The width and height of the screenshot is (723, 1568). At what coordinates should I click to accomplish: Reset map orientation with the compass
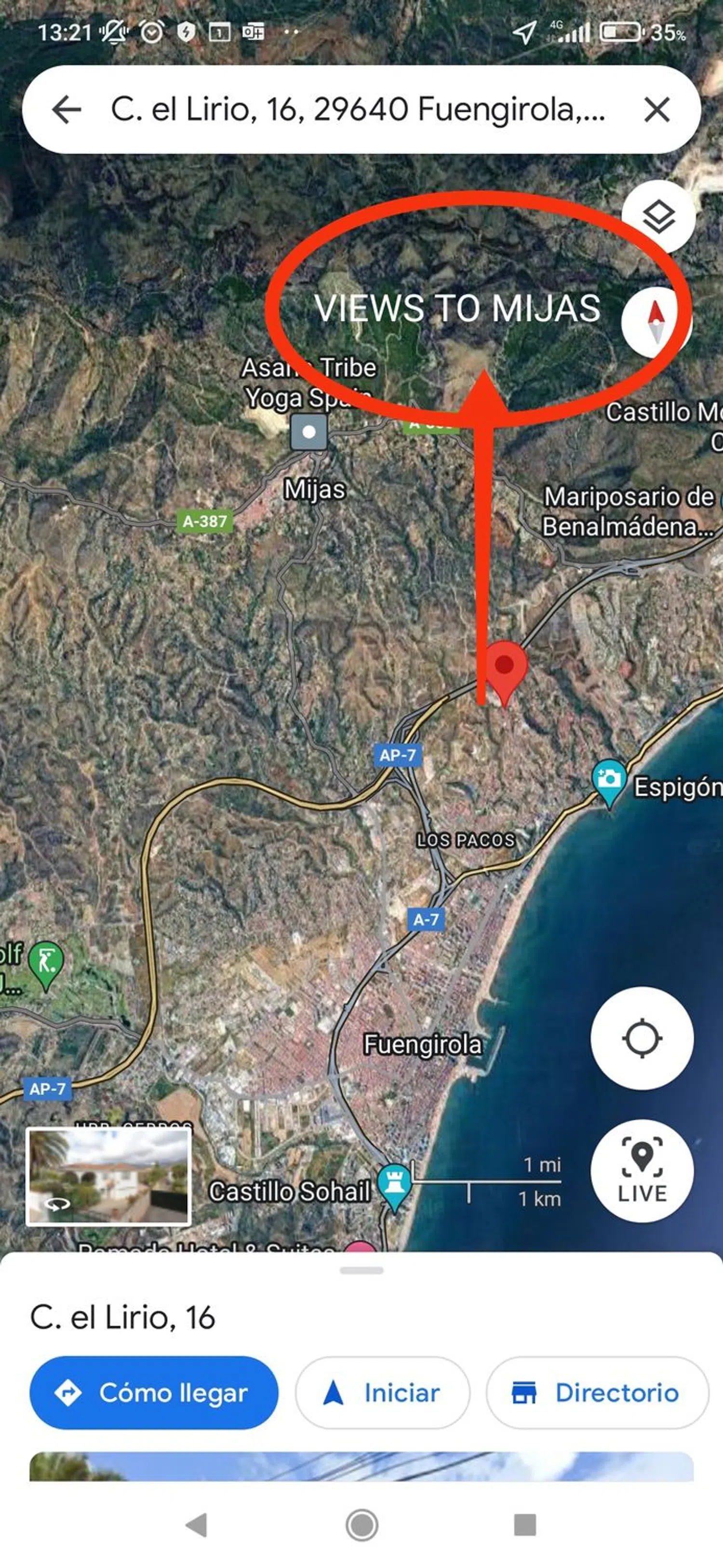pos(656,322)
